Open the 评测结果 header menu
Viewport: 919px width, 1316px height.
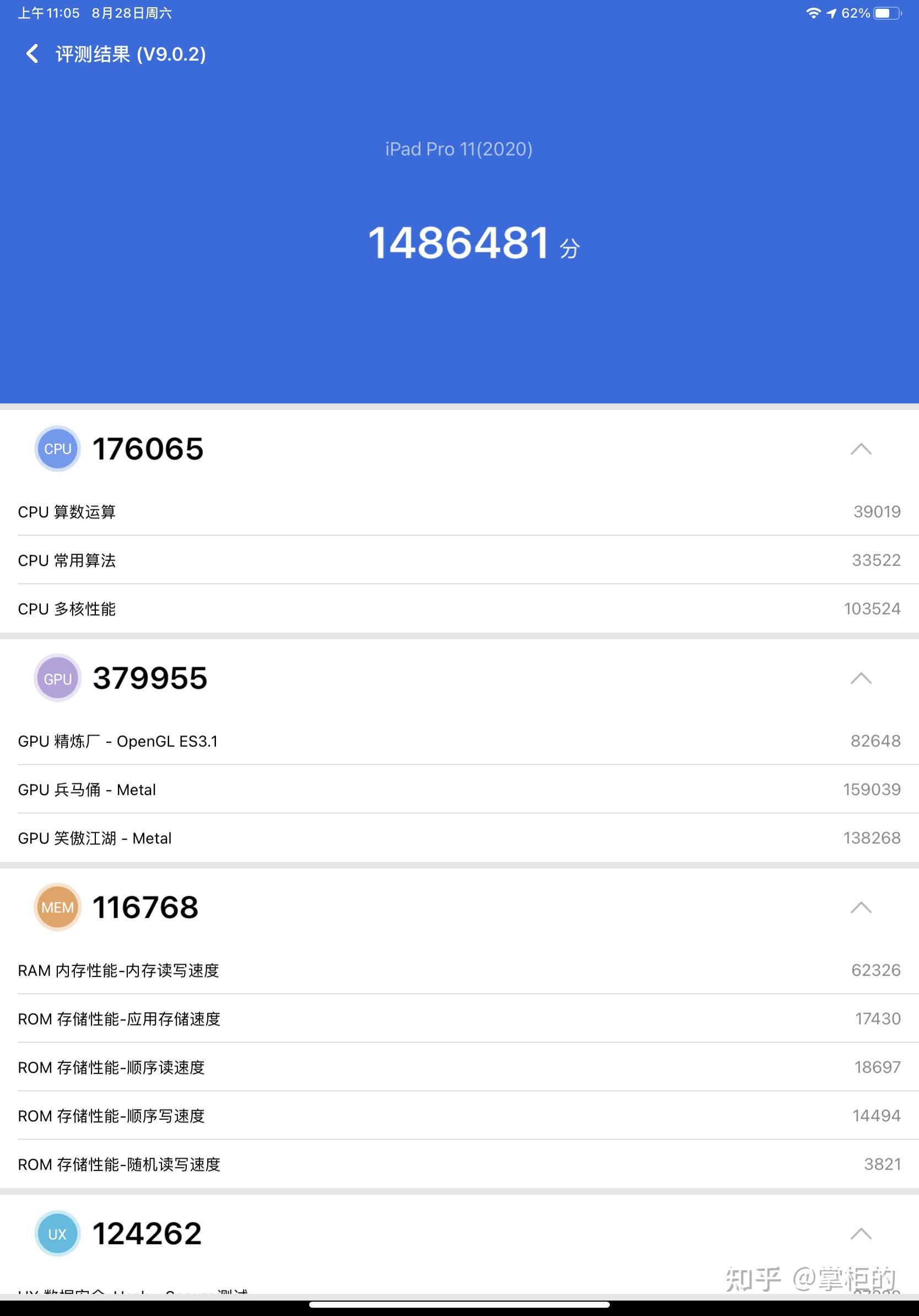coord(130,55)
